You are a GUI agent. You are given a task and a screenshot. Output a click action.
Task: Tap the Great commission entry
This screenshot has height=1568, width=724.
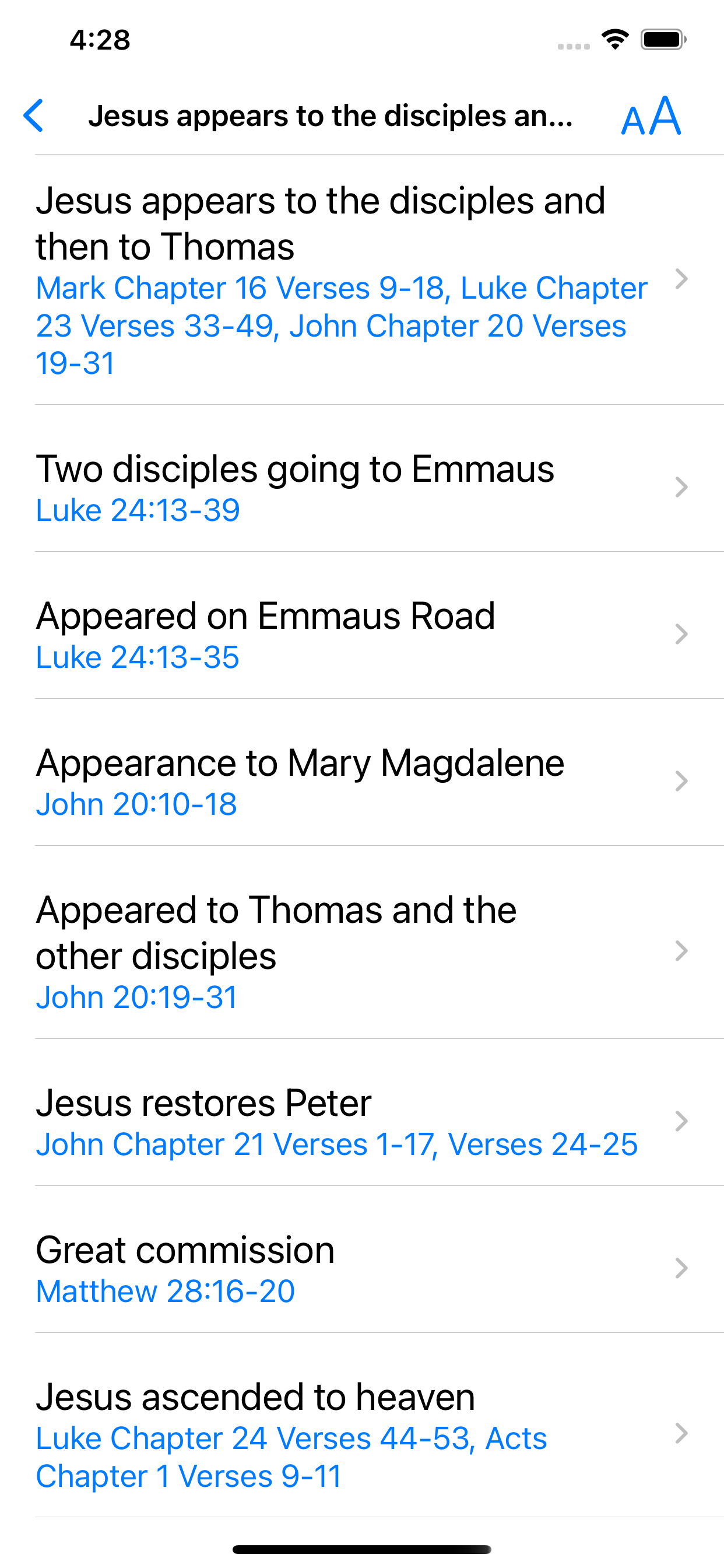click(x=362, y=1259)
